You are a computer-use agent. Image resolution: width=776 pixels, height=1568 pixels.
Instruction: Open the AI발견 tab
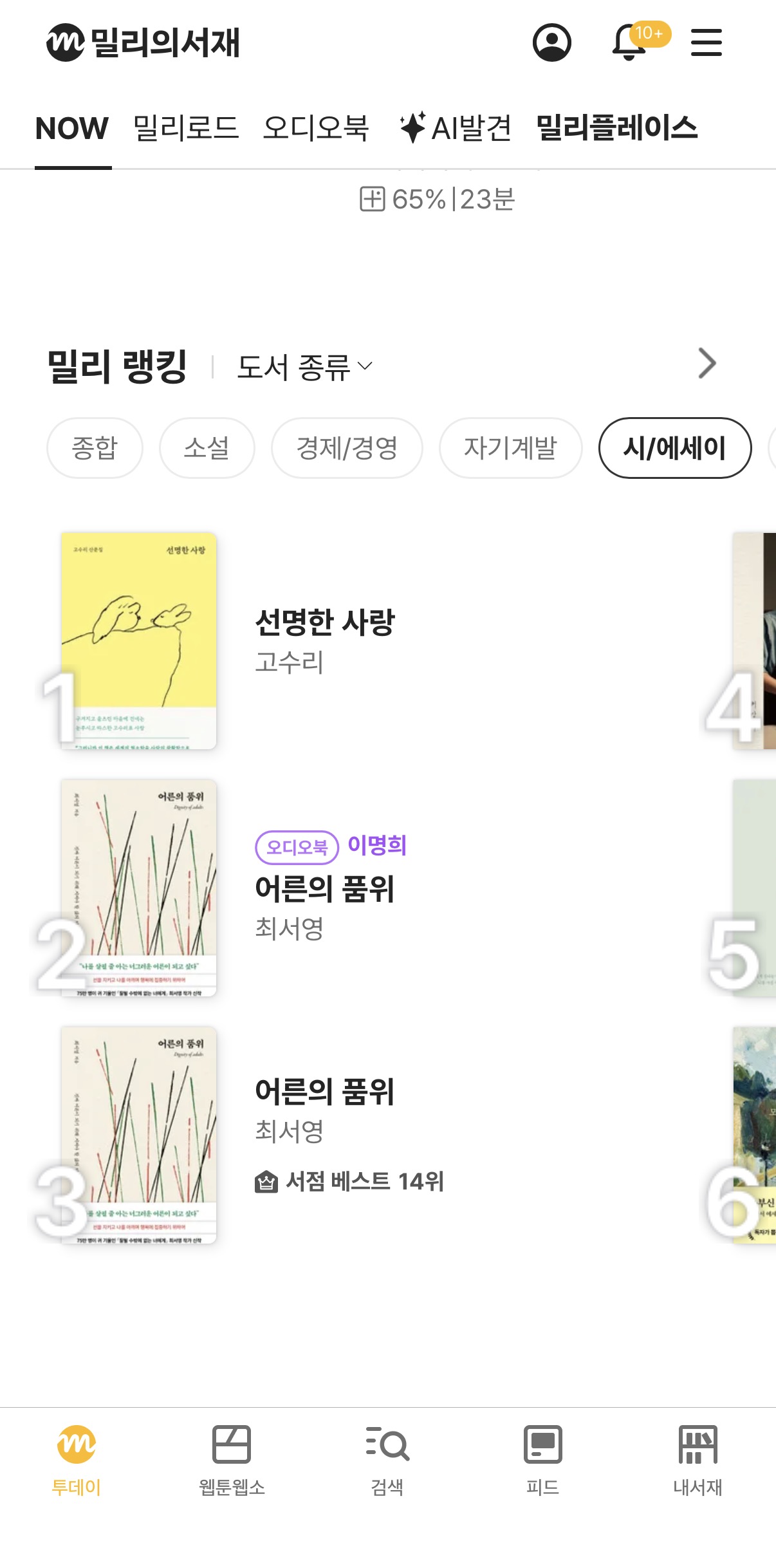click(455, 127)
